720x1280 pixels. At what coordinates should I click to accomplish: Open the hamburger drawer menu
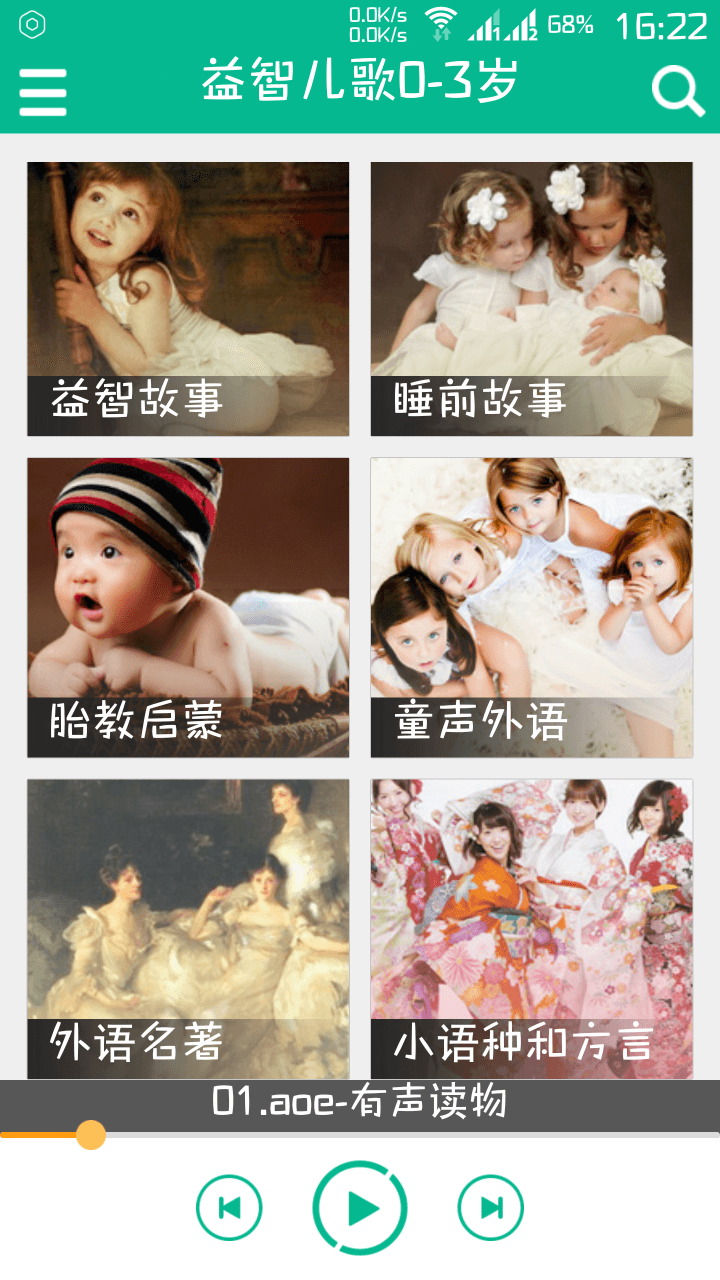coord(43,92)
